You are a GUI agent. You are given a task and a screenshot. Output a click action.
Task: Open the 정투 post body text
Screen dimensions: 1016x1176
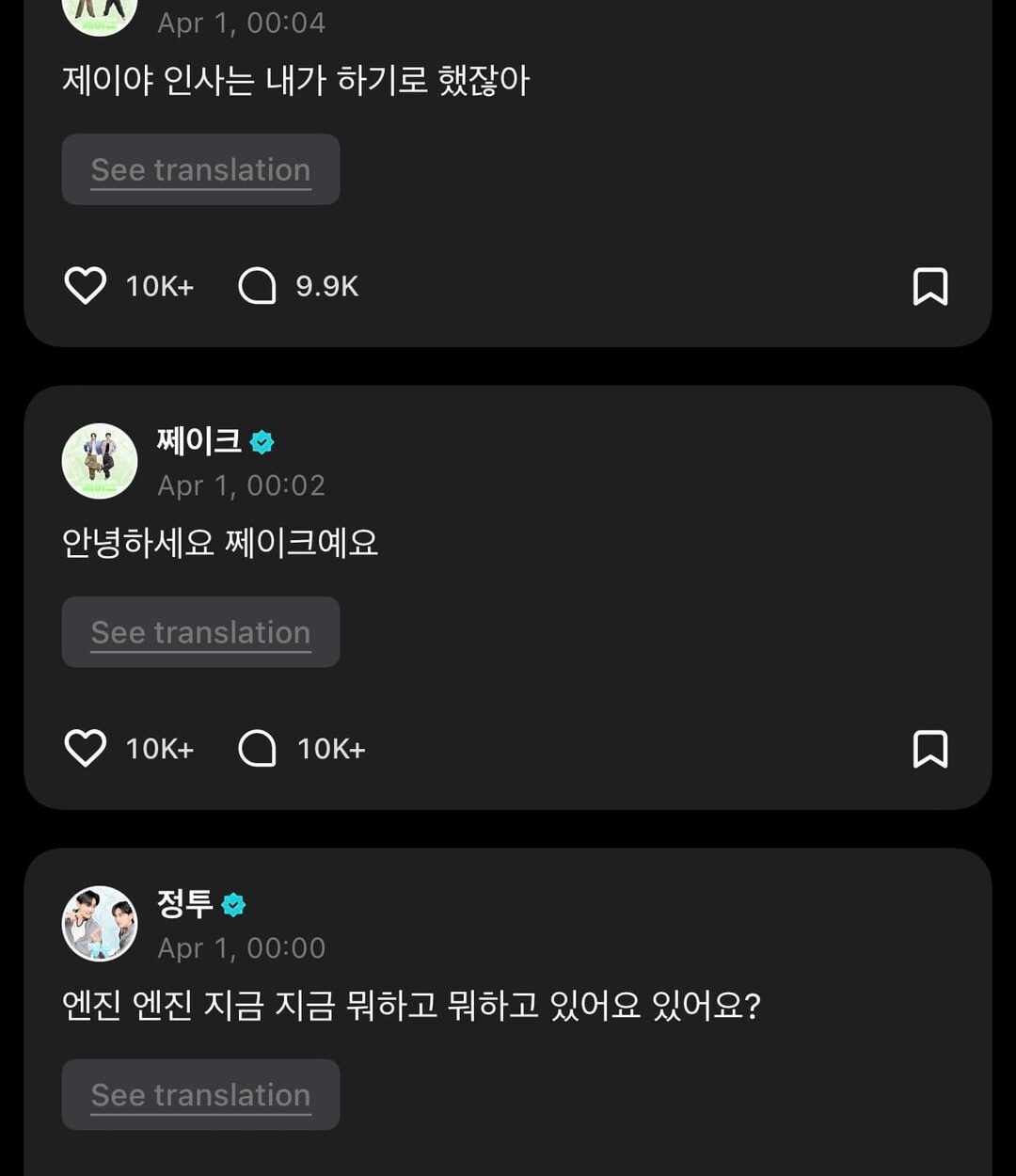click(x=408, y=1006)
